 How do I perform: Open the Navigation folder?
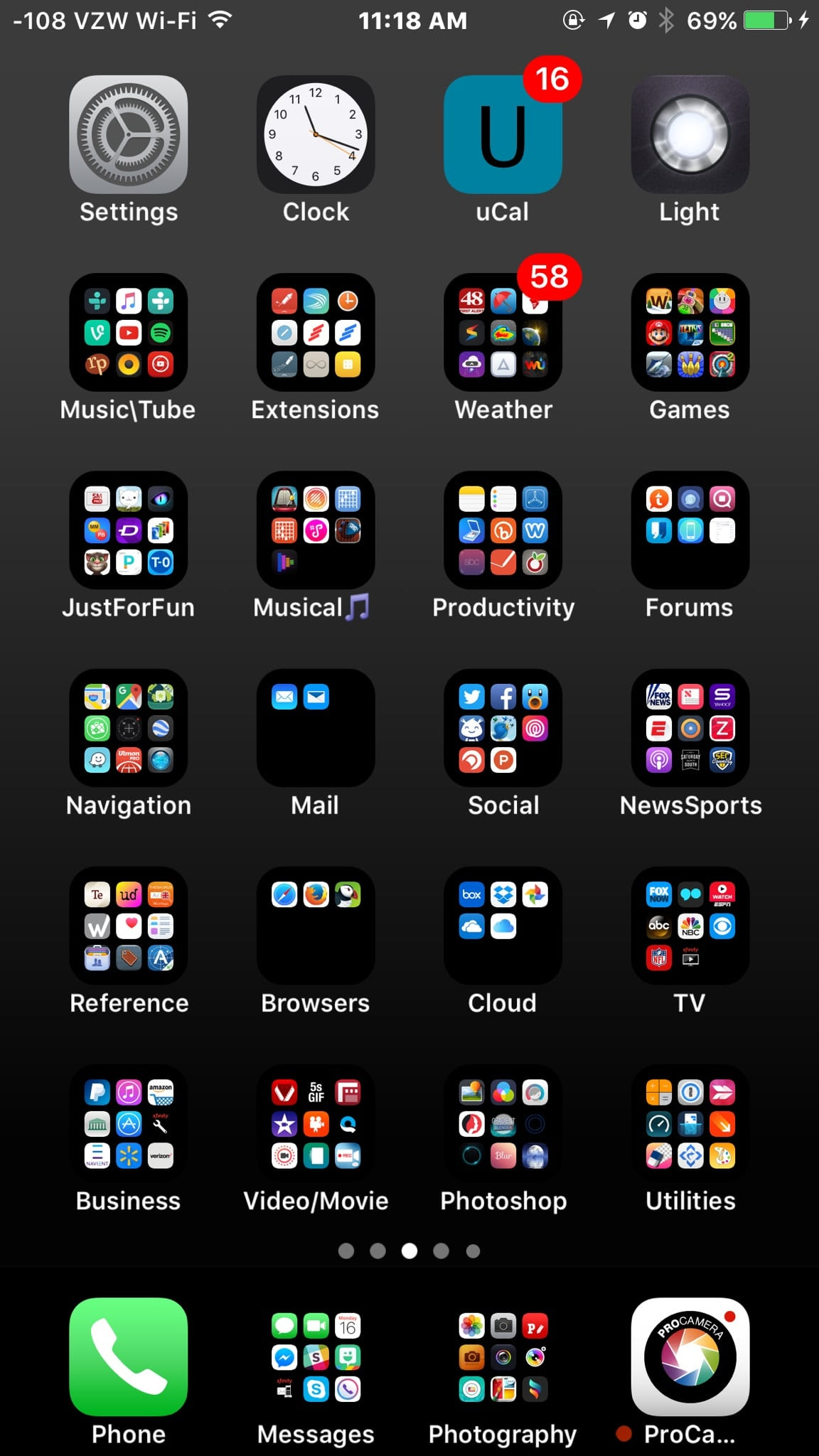(129, 727)
